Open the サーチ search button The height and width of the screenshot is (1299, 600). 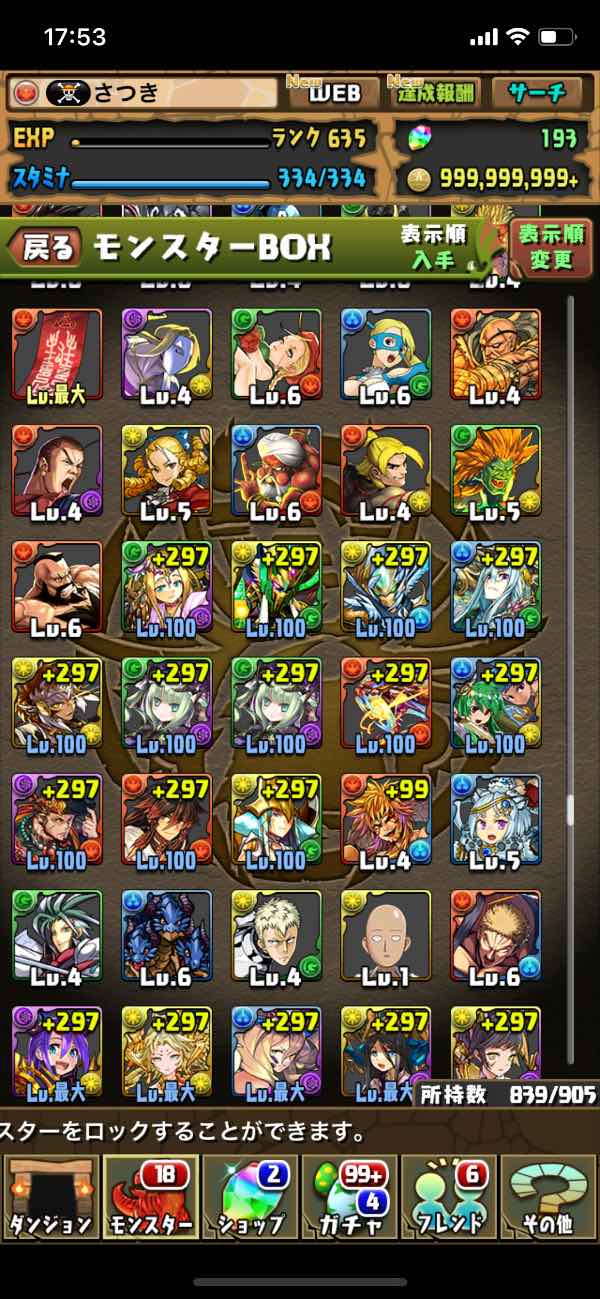click(x=537, y=94)
